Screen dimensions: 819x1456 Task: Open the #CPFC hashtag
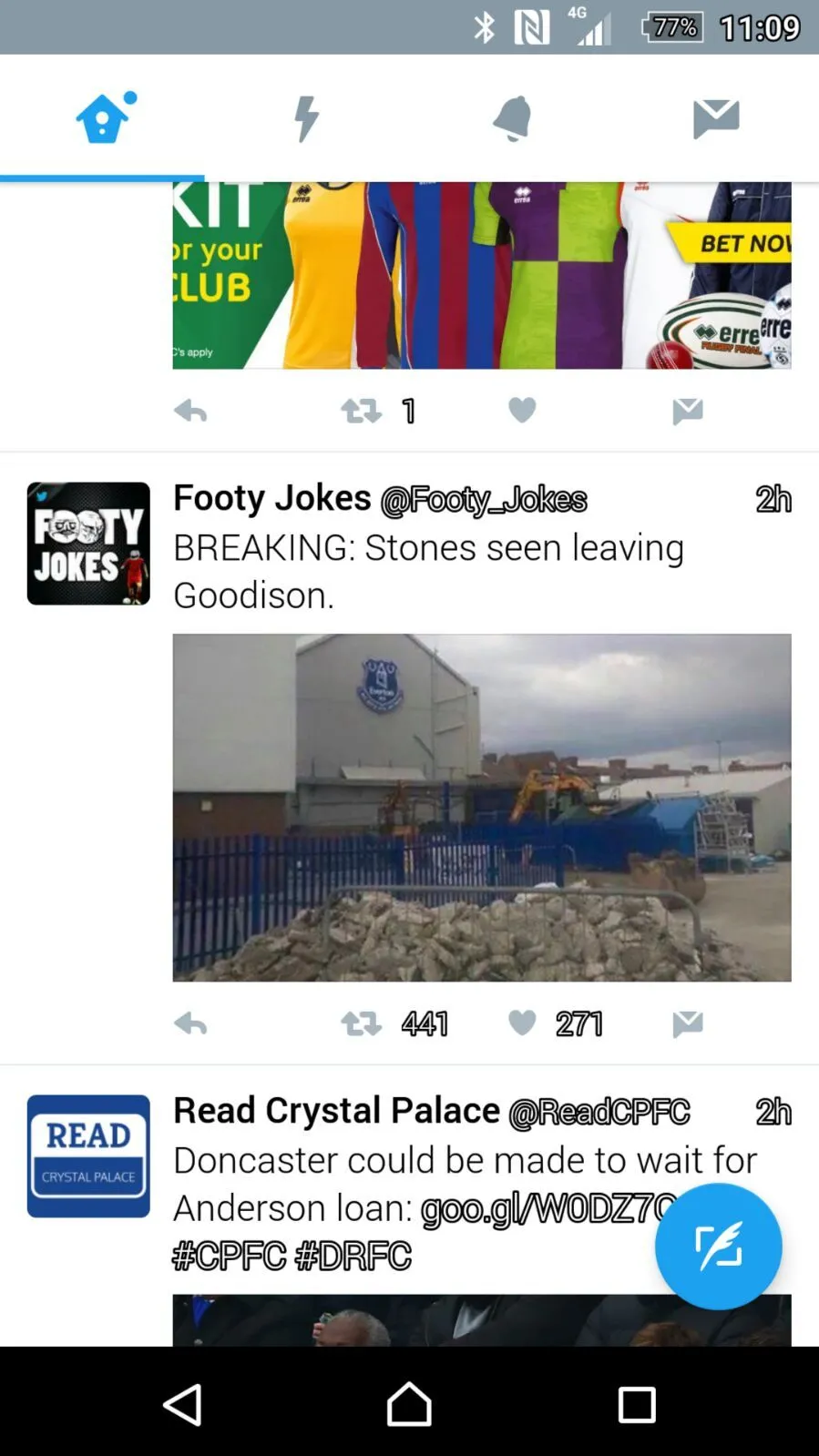229,1257
